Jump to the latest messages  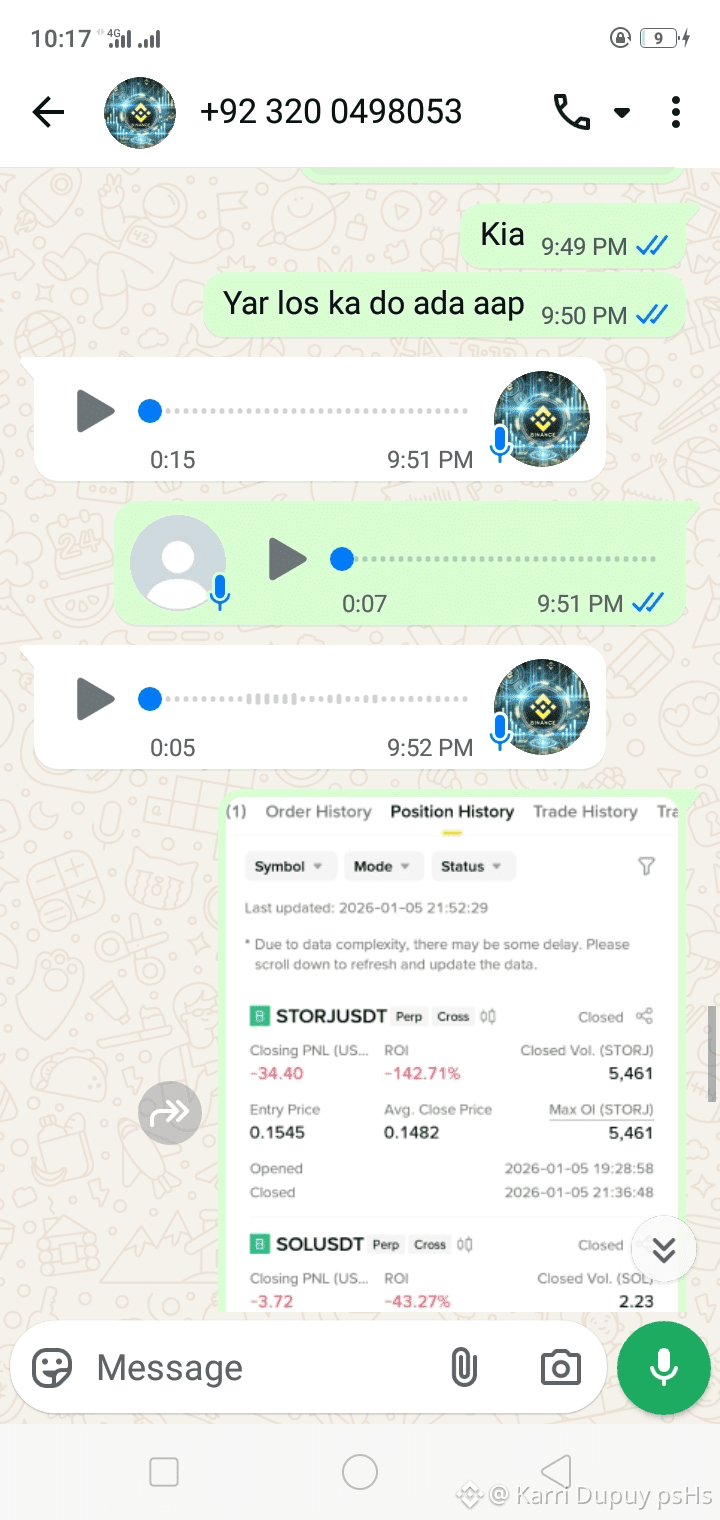click(664, 1249)
